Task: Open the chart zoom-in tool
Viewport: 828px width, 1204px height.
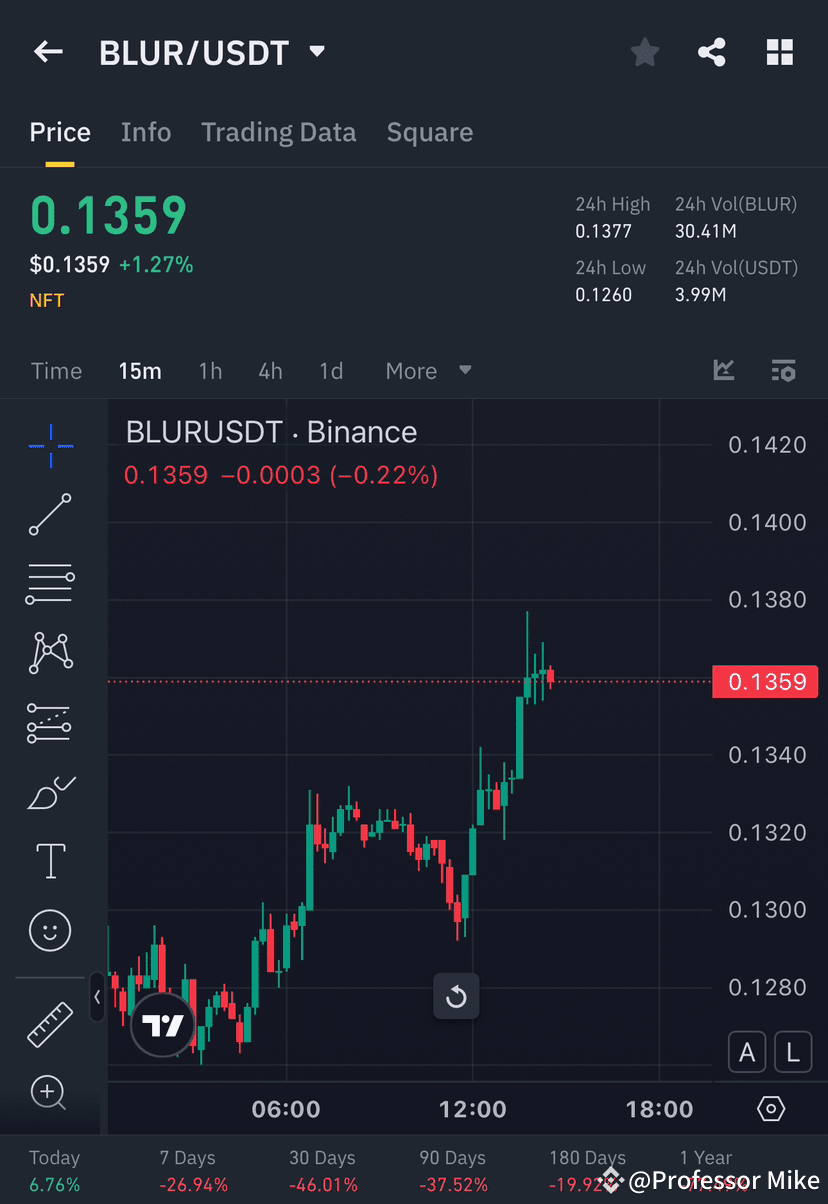Action: (x=49, y=1092)
